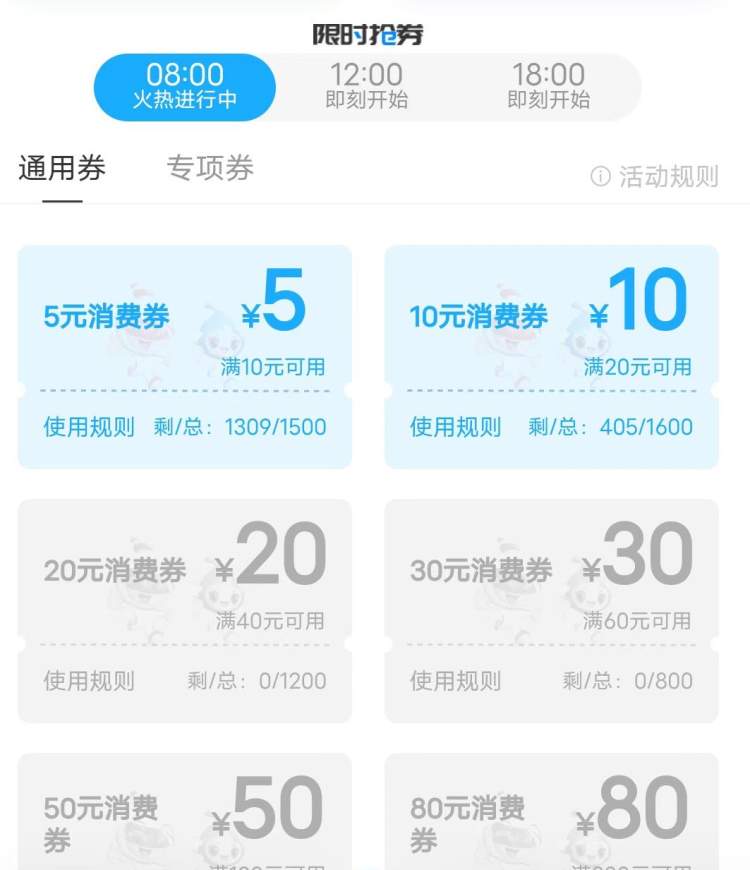
Task: Open the sold-out 30元消费券 card
Action: 551,572
